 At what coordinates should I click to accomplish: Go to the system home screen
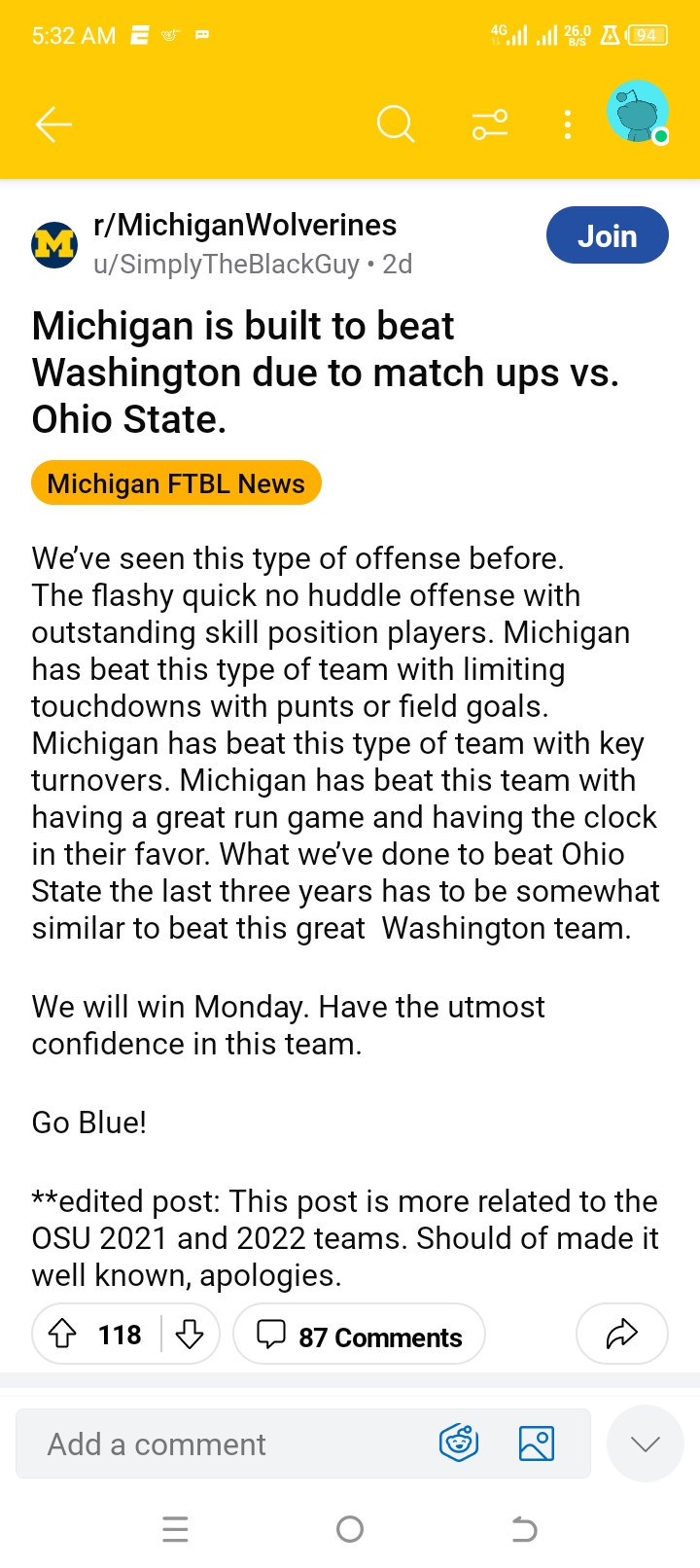pyautogui.click(x=350, y=1530)
